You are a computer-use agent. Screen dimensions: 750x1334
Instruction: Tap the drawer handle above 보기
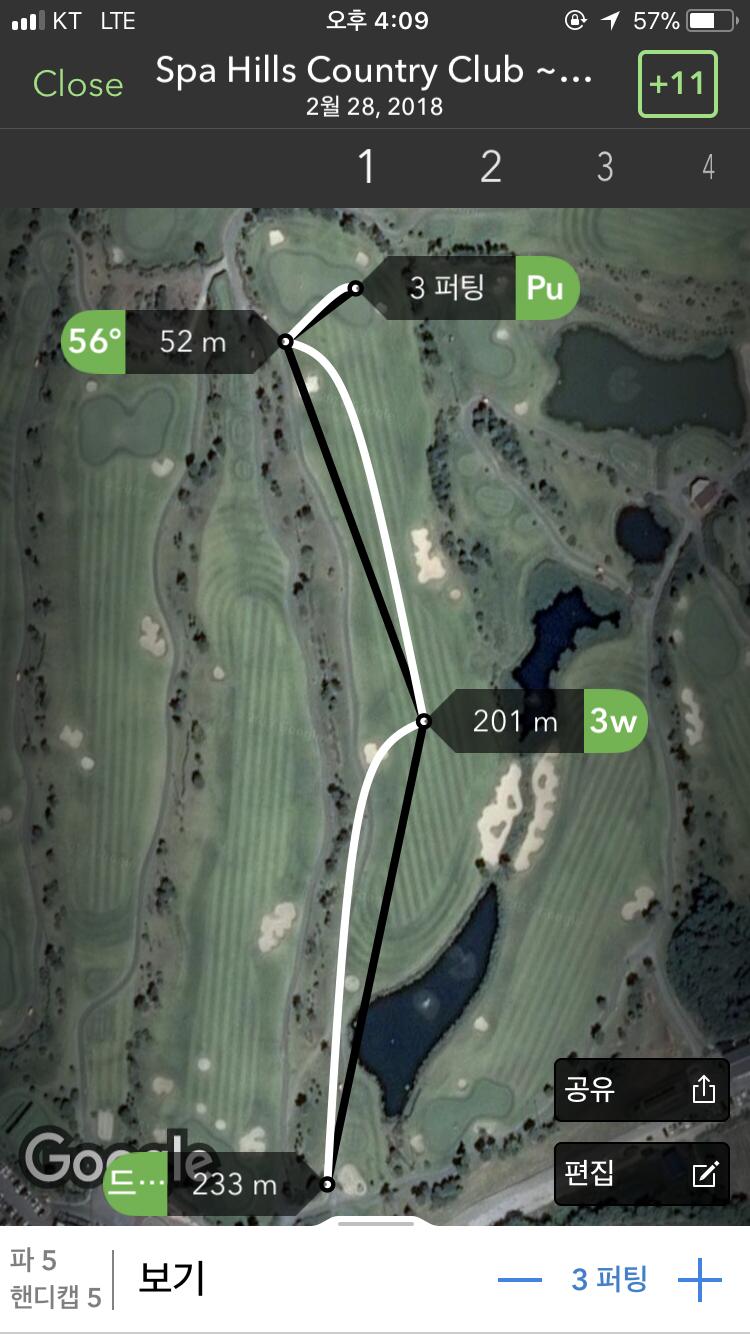(x=375, y=1223)
